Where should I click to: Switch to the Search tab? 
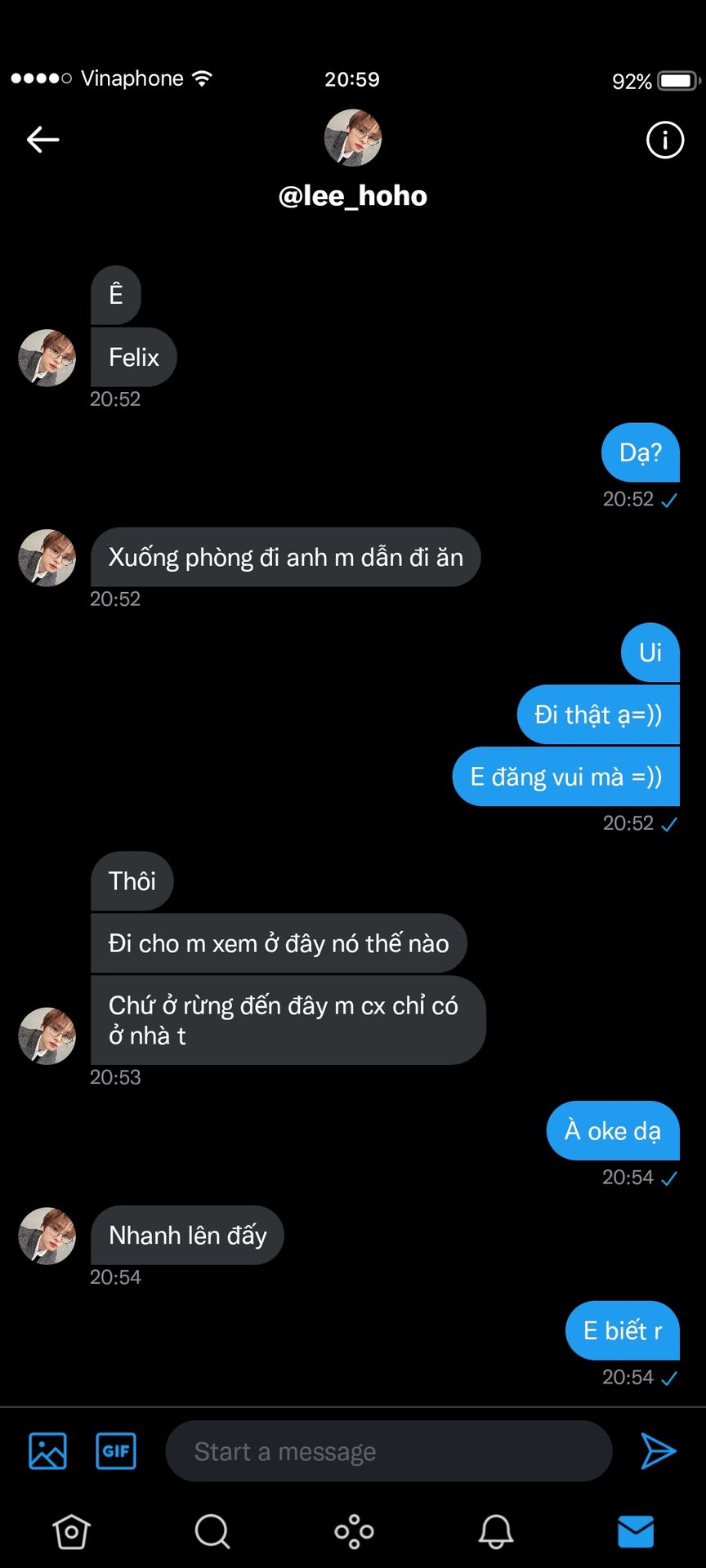coord(212,1531)
